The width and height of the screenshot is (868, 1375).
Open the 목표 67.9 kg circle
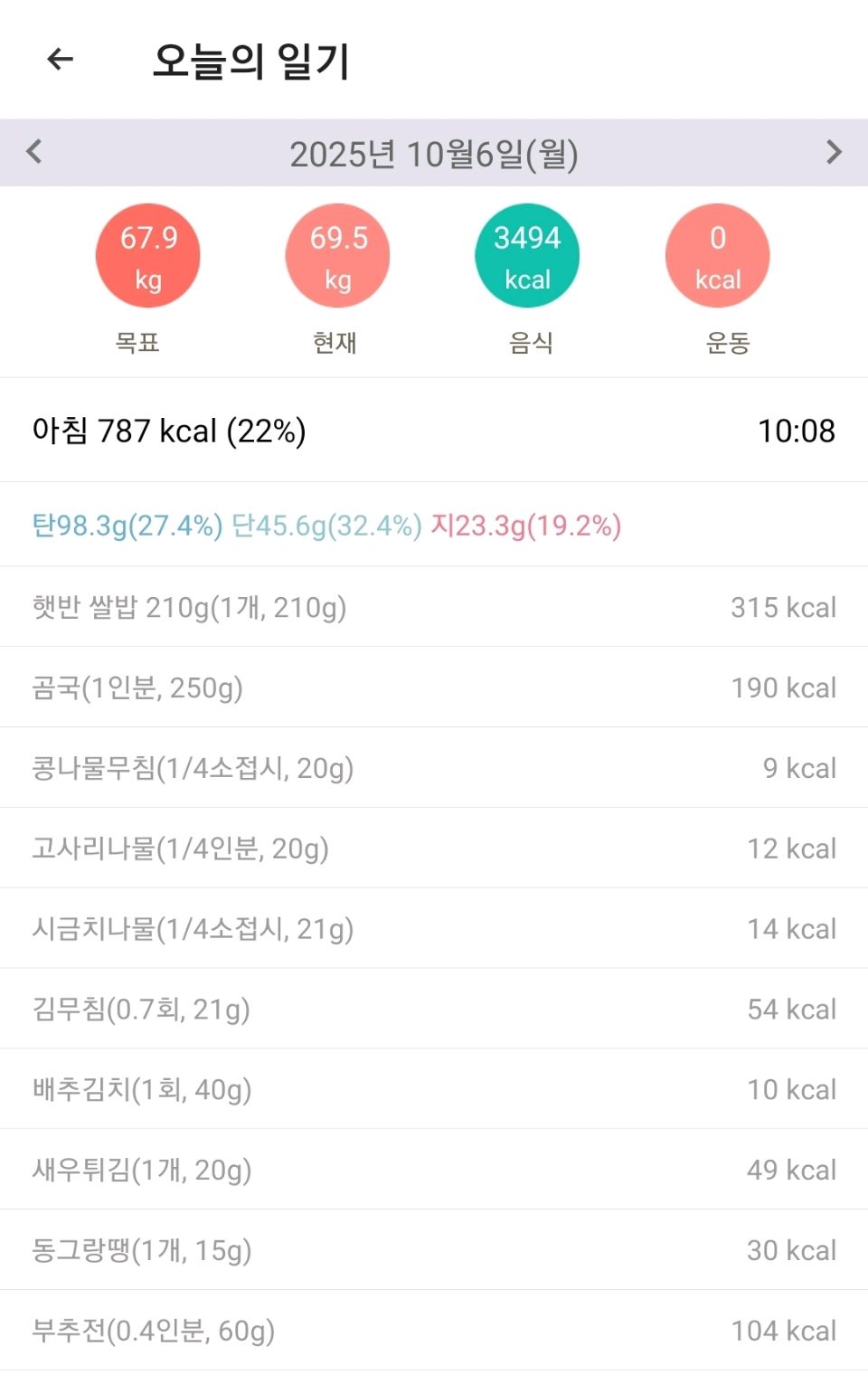click(148, 257)
